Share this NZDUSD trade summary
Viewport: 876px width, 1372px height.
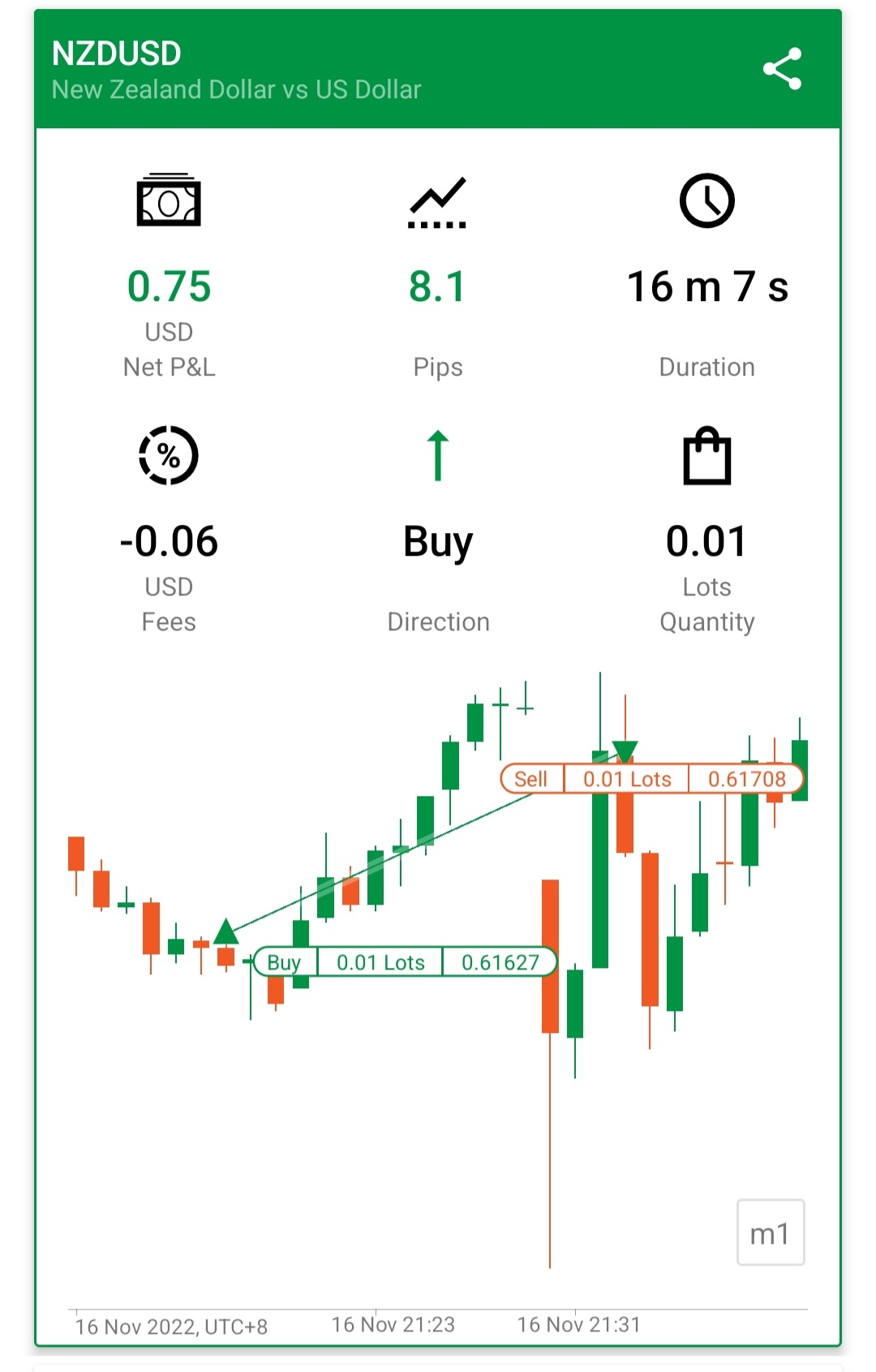[x=782, y=69]
